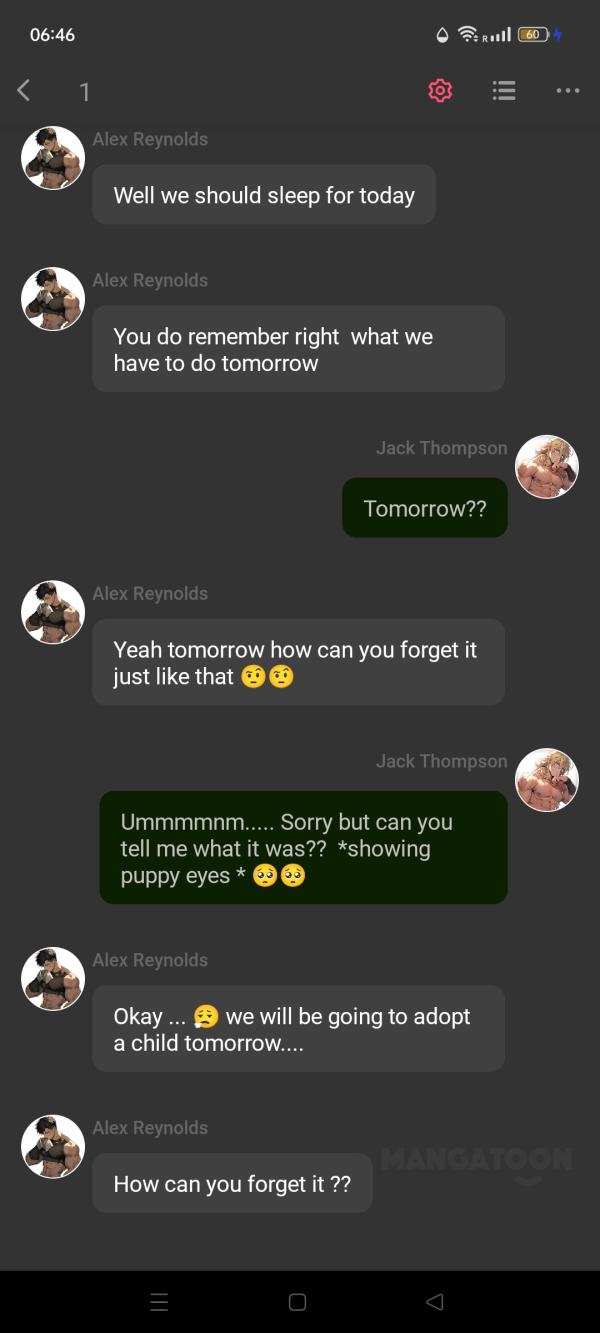Tap the system back triangle
Viewport: 600px width, 1333px height.
coord(434,1302)
